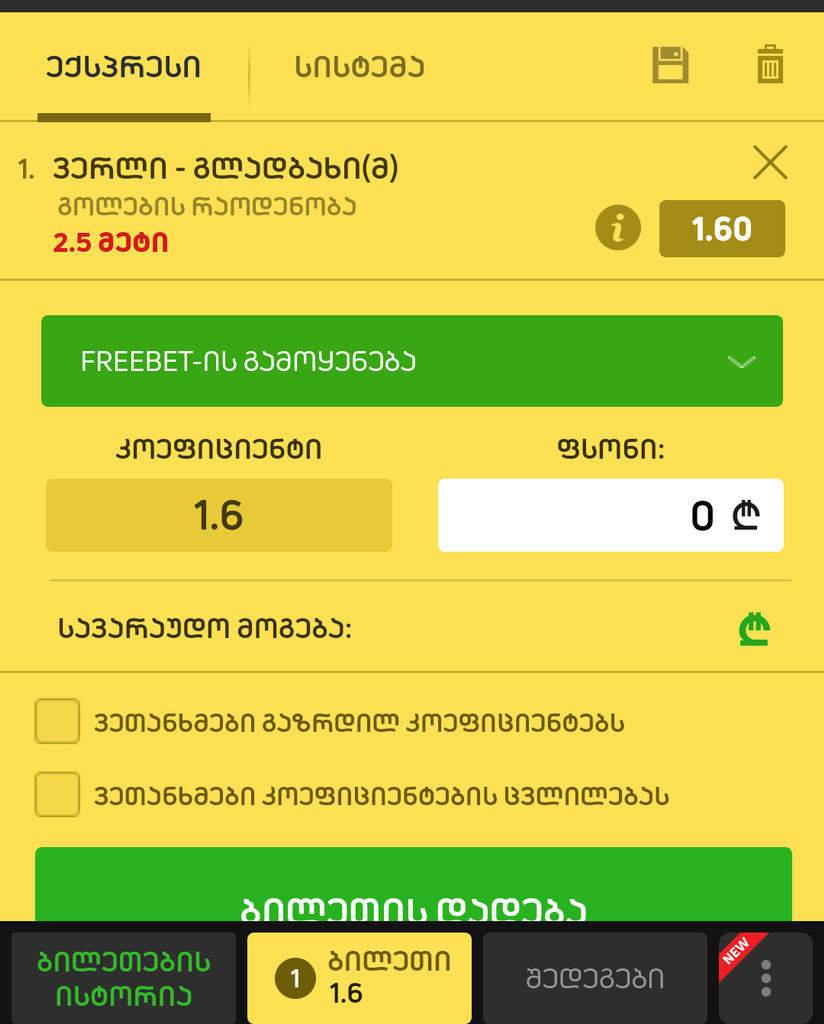View შედეგები from the bottom bar
This screenshot has height=1024, width=824.
594,977
